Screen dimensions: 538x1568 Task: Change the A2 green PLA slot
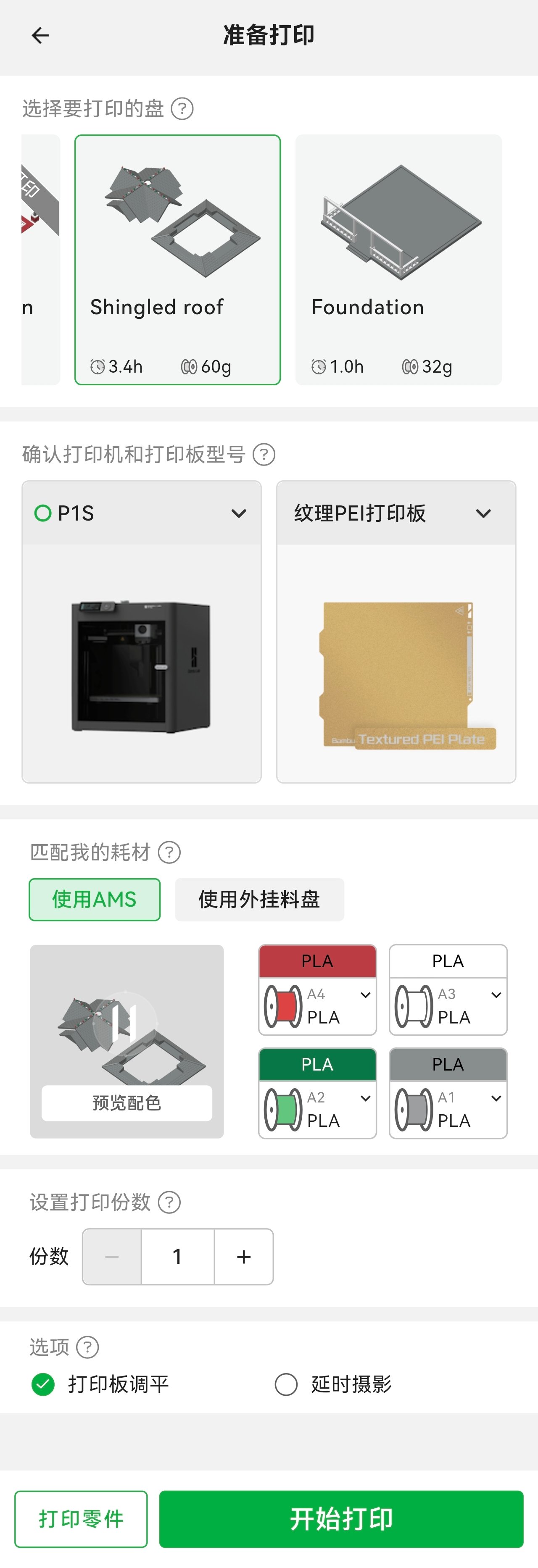pyautogui.click(x=318, y=1109)
